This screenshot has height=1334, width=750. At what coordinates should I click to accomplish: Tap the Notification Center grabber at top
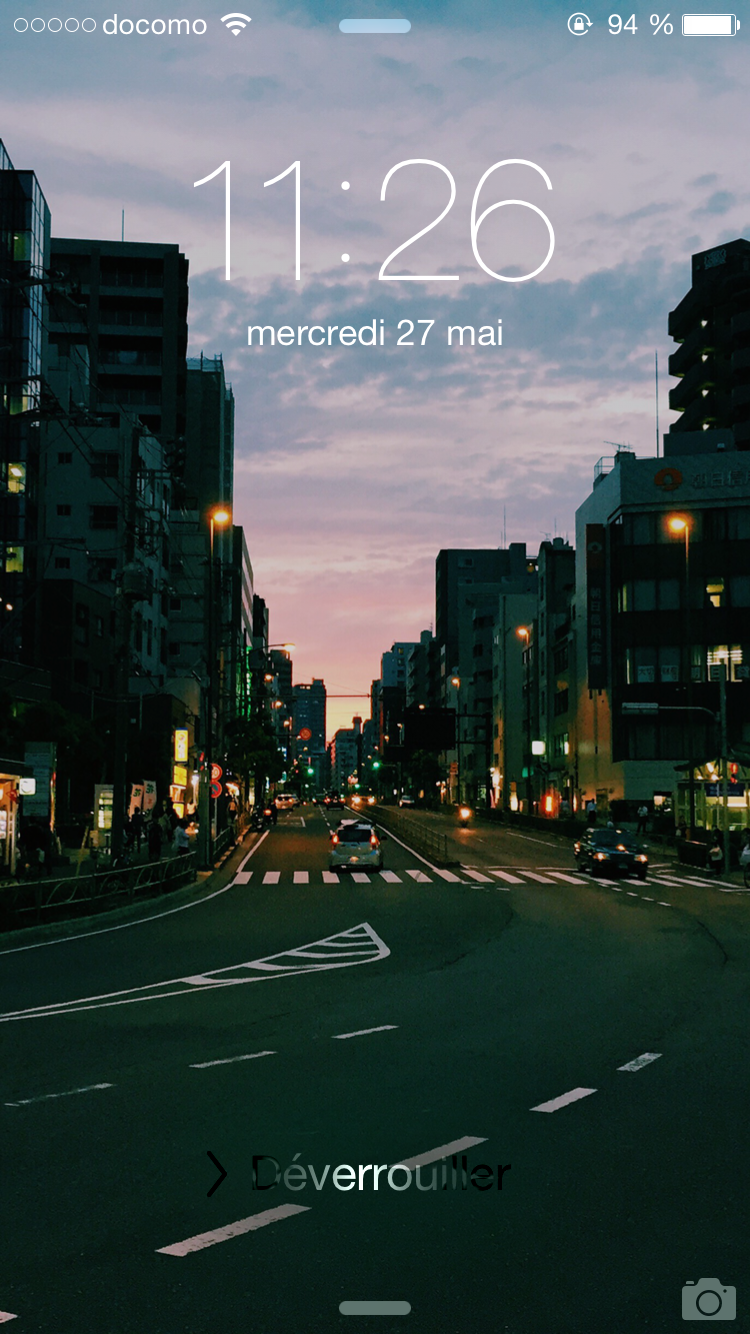pos(375,26)
